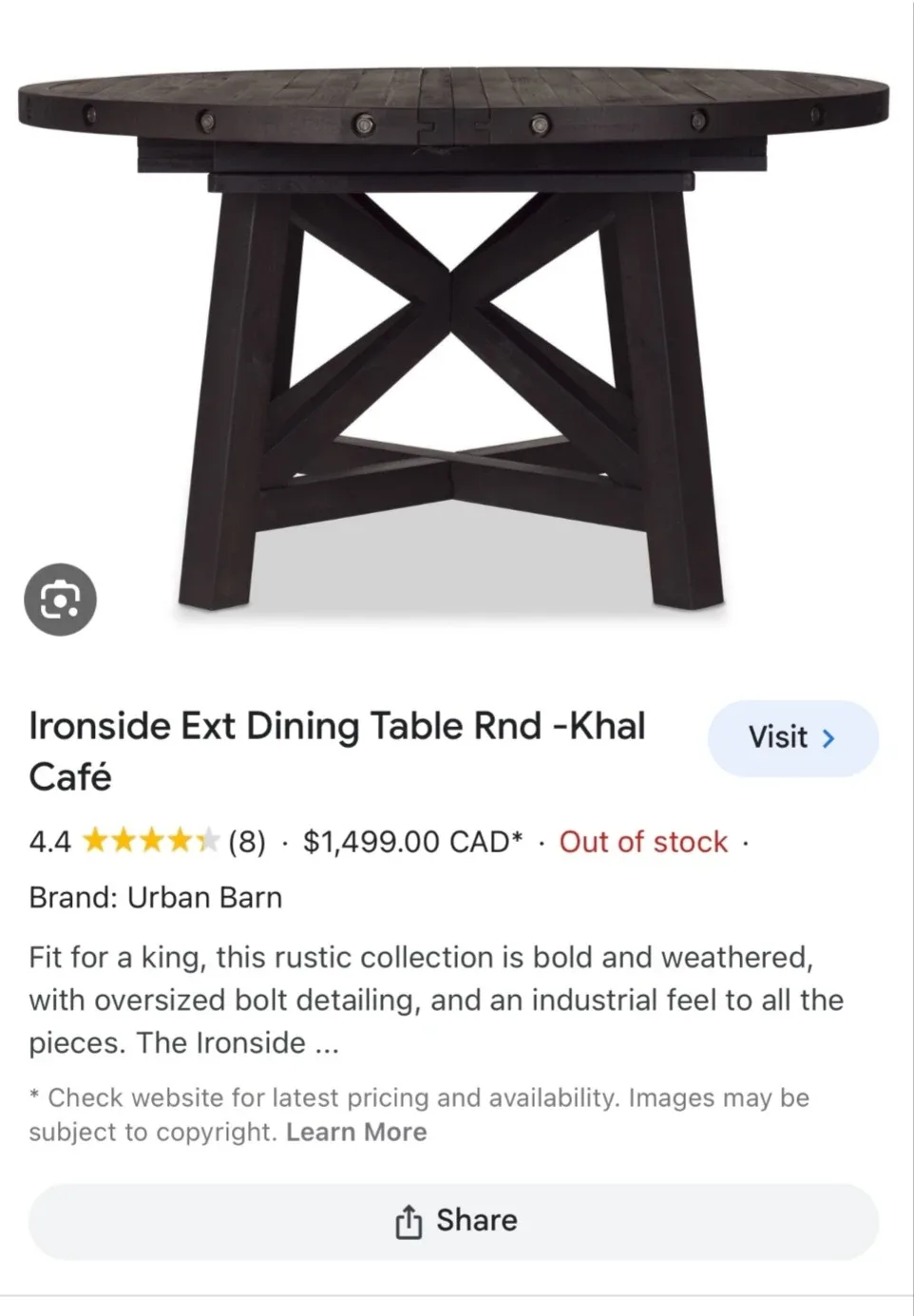
Task: Click the Brand: Urban Barn text
Action: click(x=156, y=897)
